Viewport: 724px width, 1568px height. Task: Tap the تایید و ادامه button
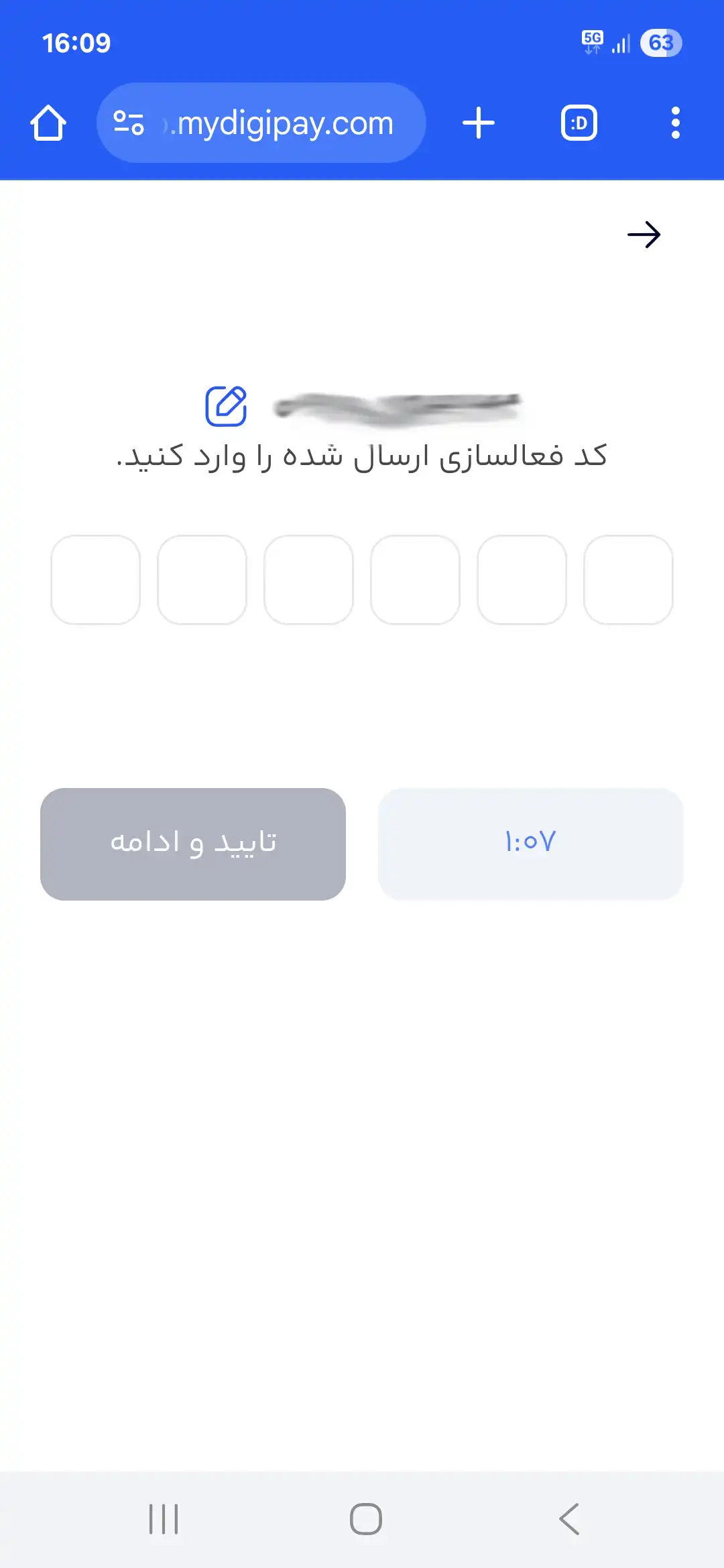[193, 844]
